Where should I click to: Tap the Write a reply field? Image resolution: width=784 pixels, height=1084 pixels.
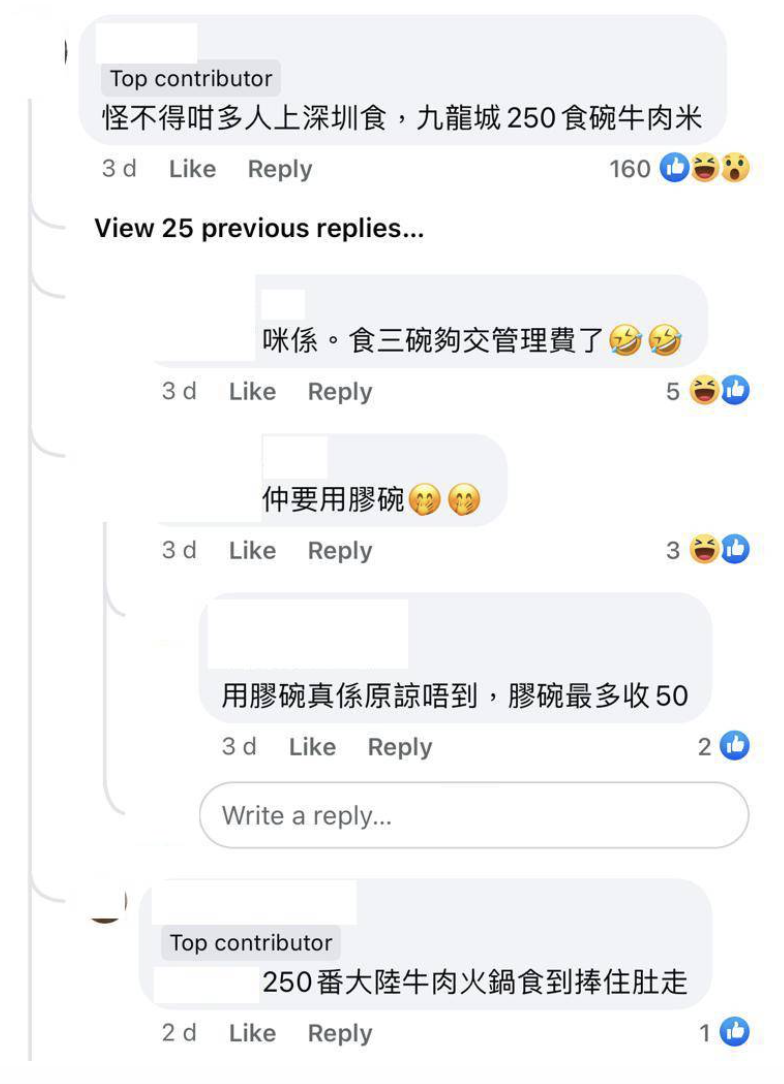click(474, 816)
